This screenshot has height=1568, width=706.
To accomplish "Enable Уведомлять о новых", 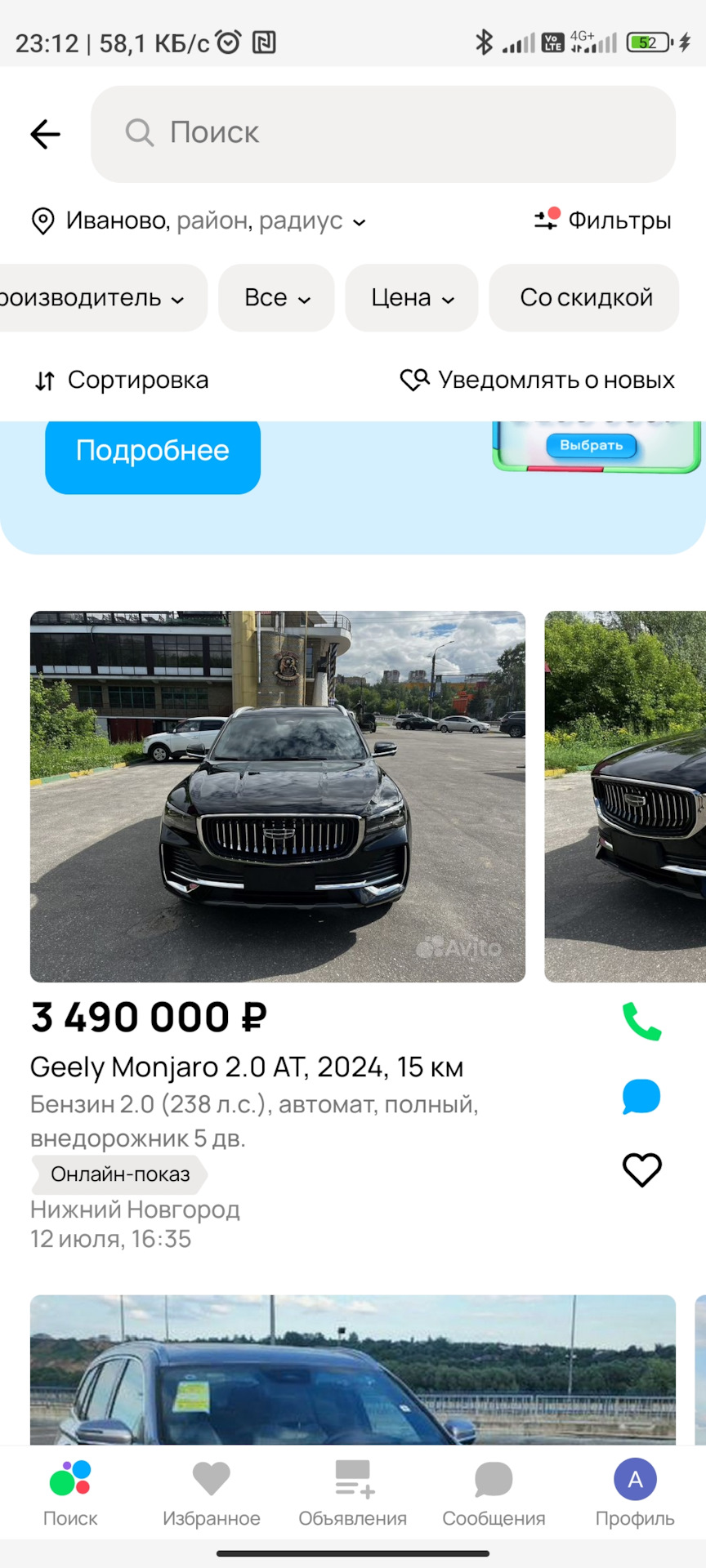I will [538, 381].
